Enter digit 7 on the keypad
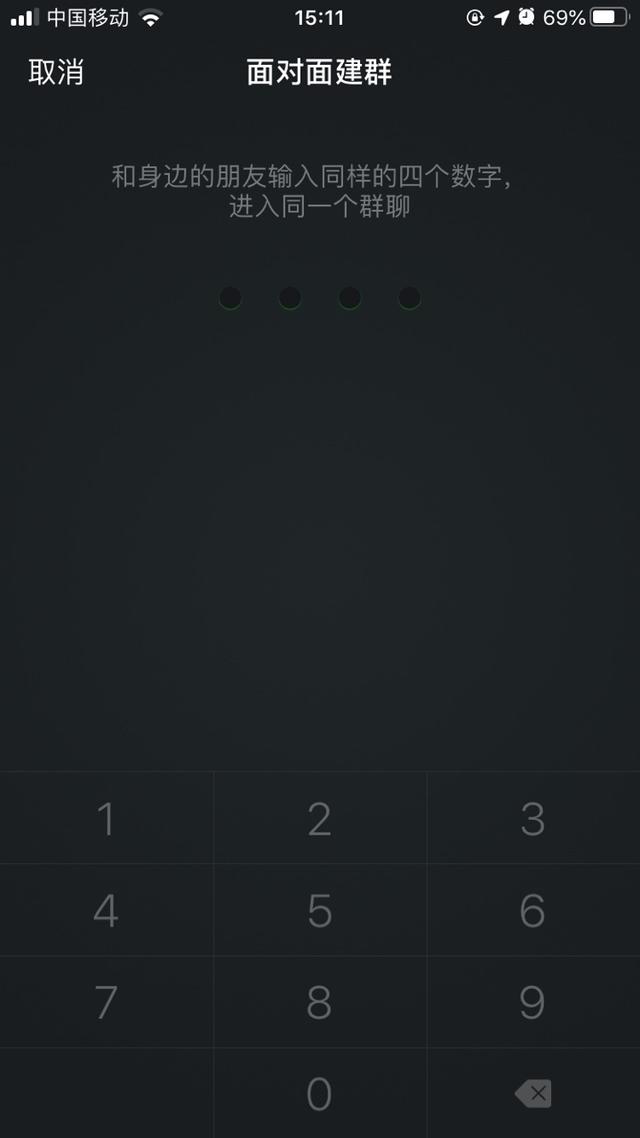640x1138 pixels. (106, 1002)
